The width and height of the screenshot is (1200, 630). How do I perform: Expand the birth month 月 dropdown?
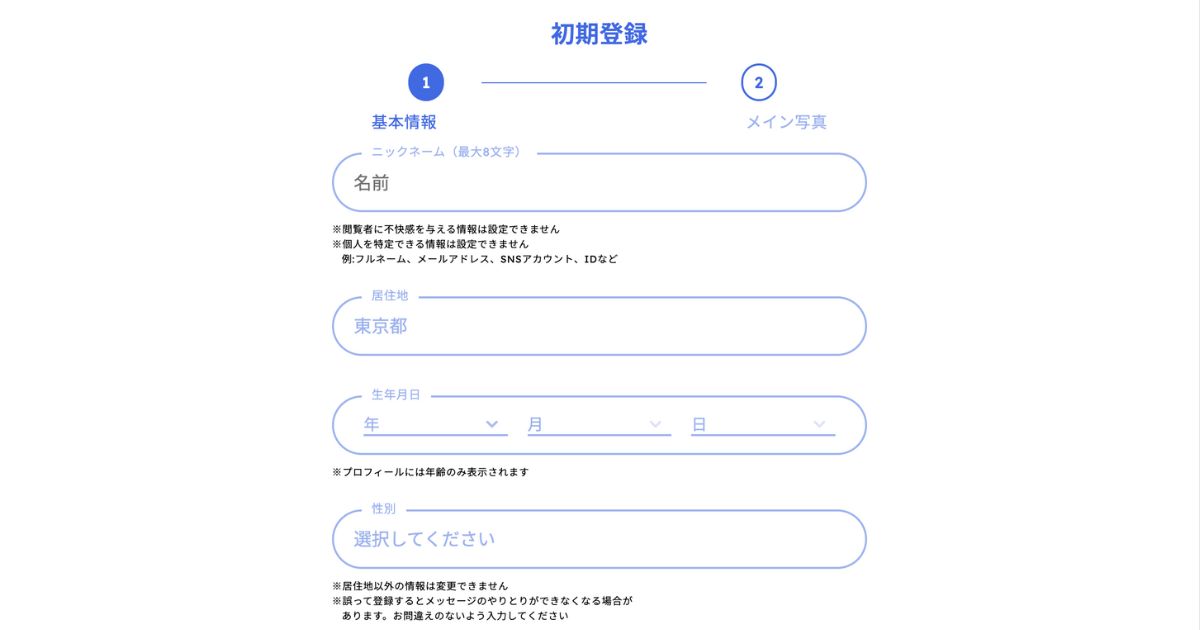click(598, 425)
